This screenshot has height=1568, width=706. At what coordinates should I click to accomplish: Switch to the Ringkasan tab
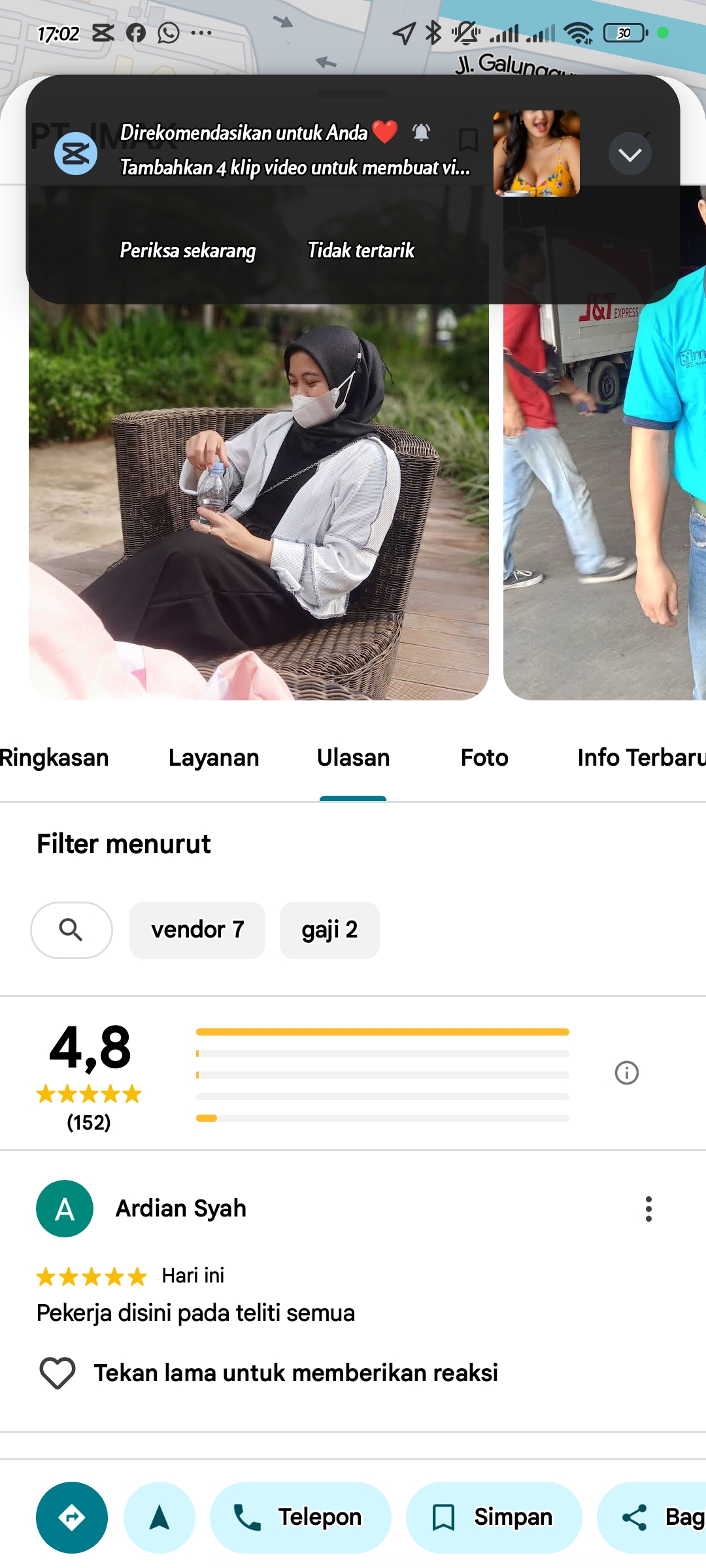54,758
